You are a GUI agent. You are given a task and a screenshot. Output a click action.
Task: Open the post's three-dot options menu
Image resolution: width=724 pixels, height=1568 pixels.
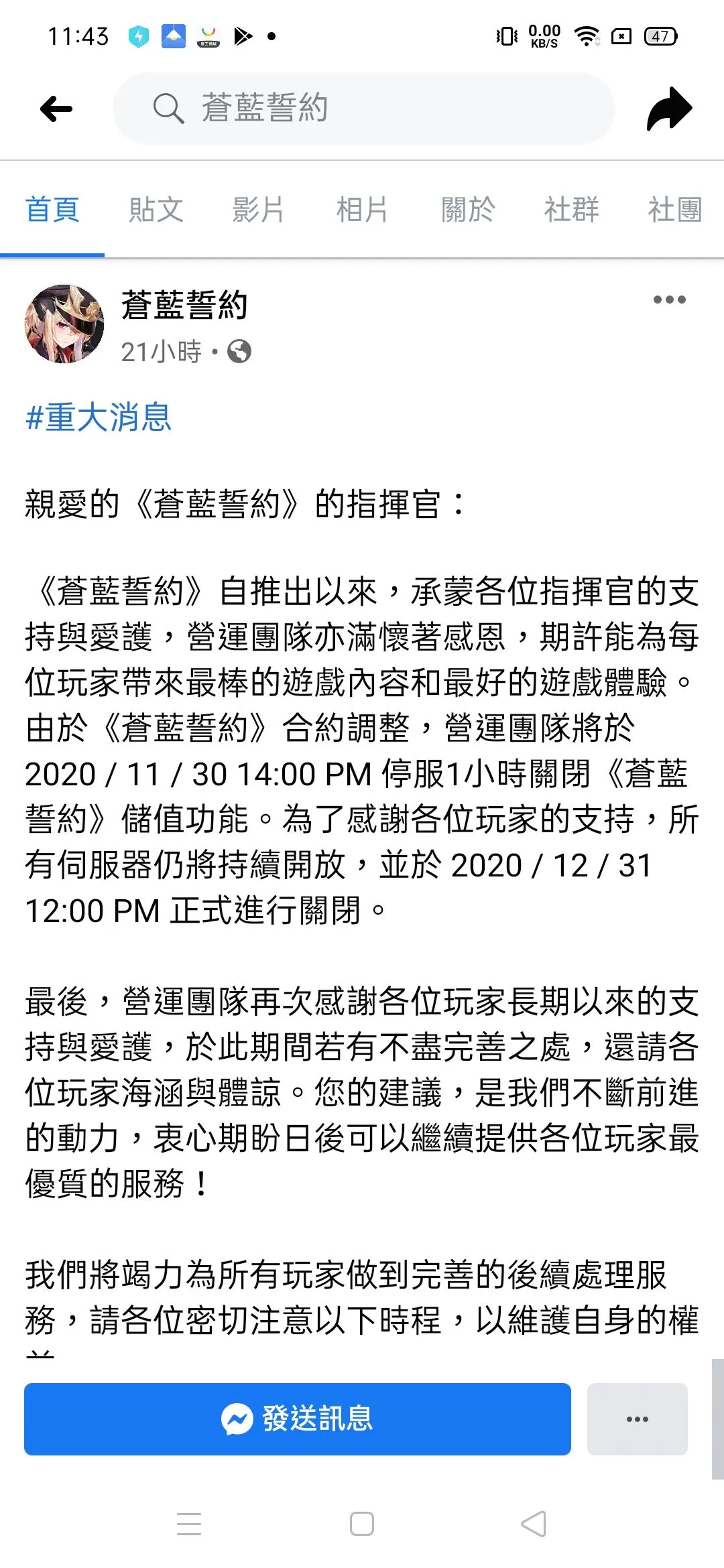click(669, 300)
